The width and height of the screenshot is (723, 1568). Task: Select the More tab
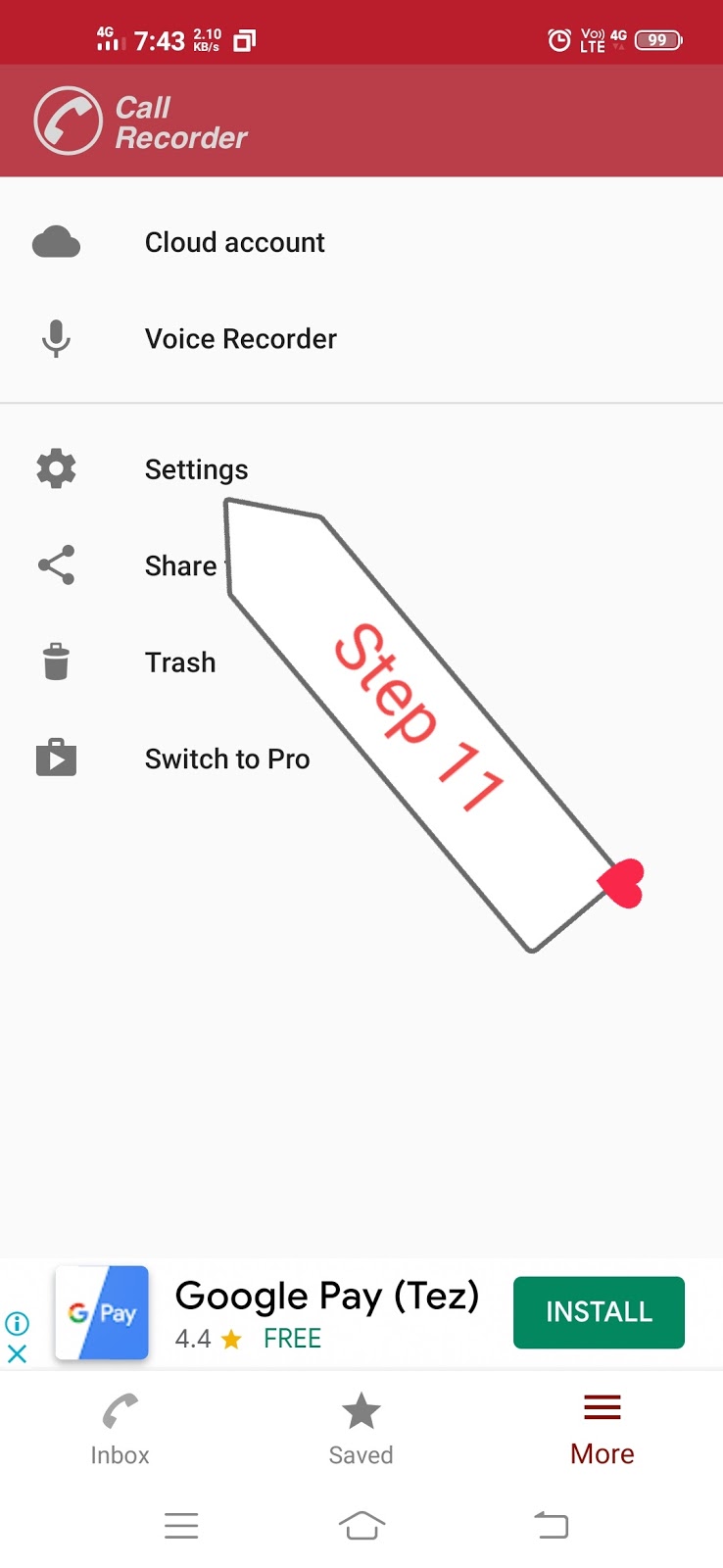pos(602,1430)
